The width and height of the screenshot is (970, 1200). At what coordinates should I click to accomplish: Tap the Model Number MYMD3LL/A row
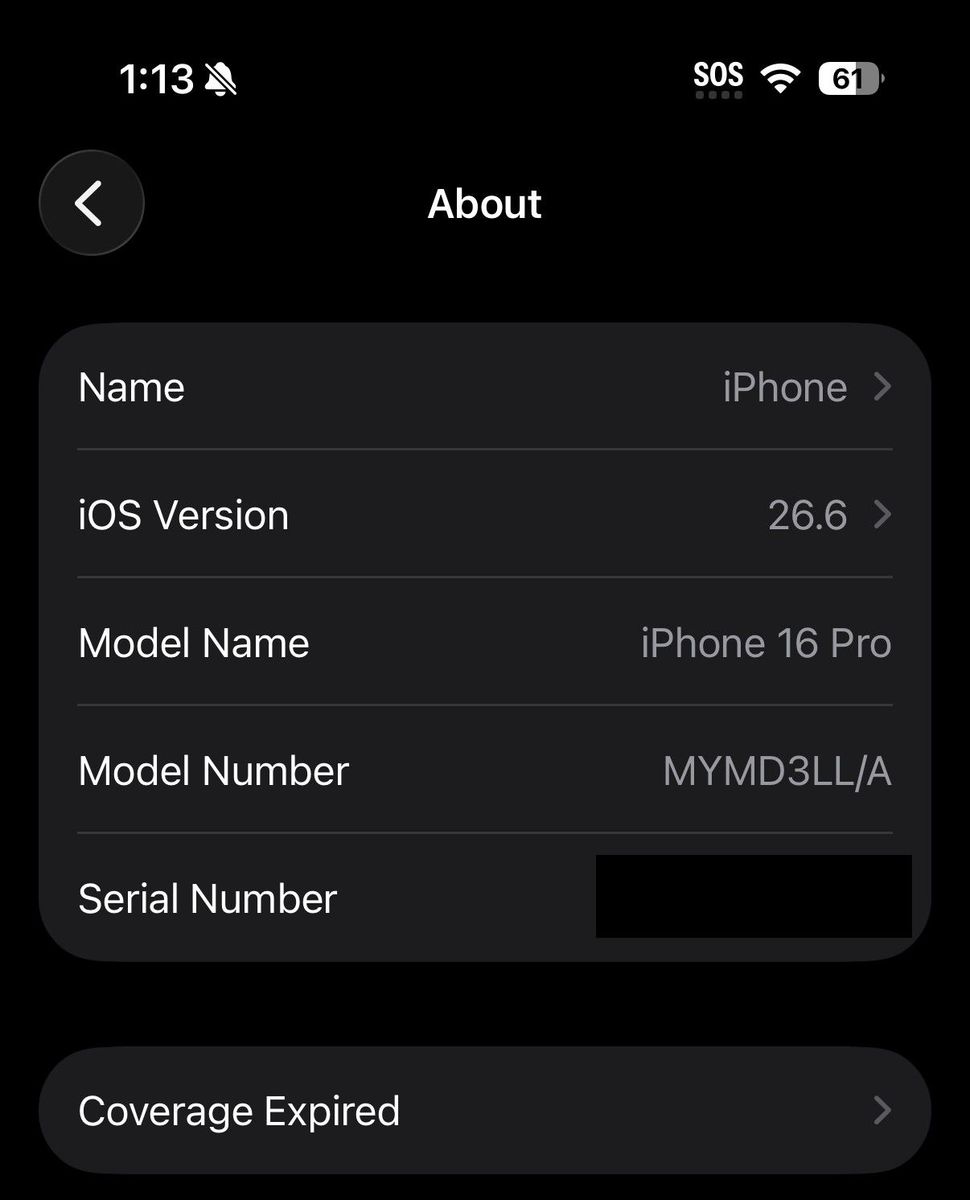pyautogui.click(x=485, y=770)
